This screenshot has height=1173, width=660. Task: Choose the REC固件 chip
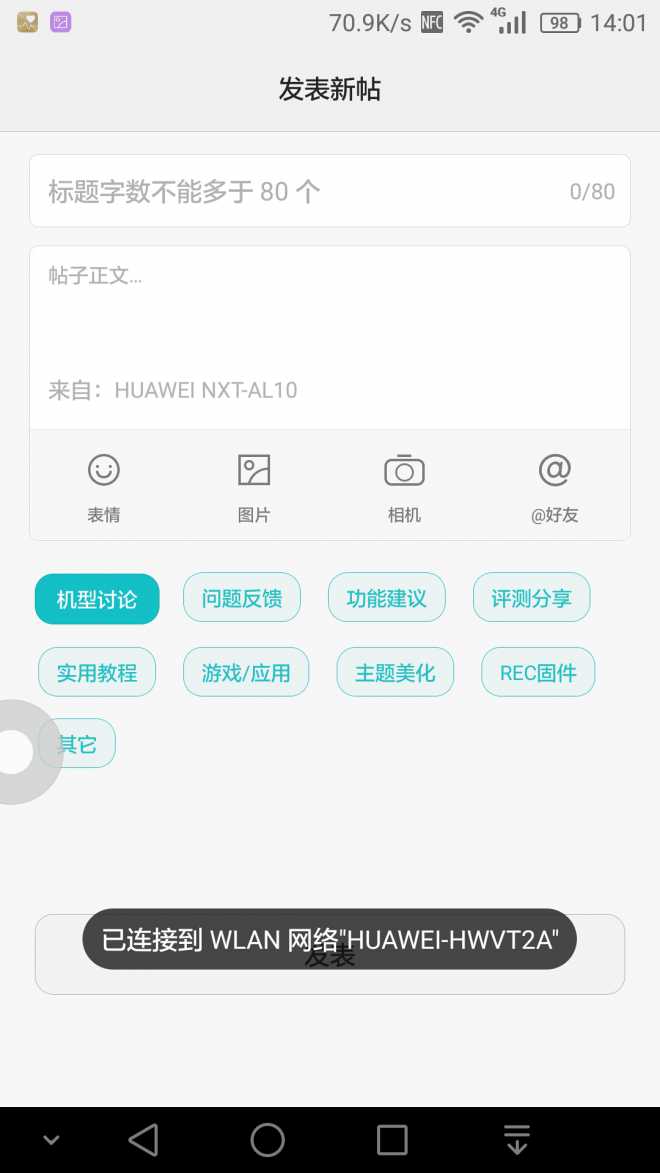tap(538, 673)
